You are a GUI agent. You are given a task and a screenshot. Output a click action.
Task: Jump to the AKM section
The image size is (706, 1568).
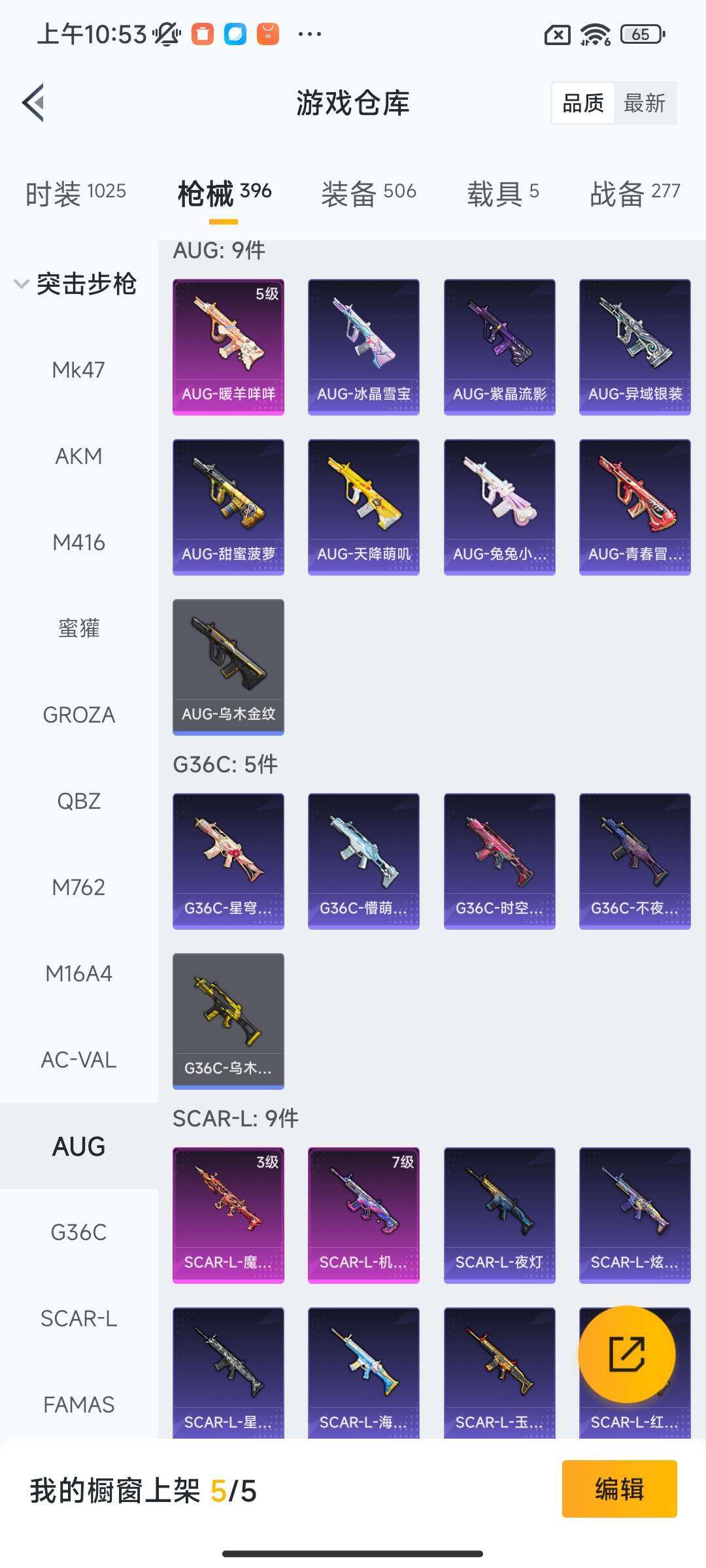tap(78, 456)
